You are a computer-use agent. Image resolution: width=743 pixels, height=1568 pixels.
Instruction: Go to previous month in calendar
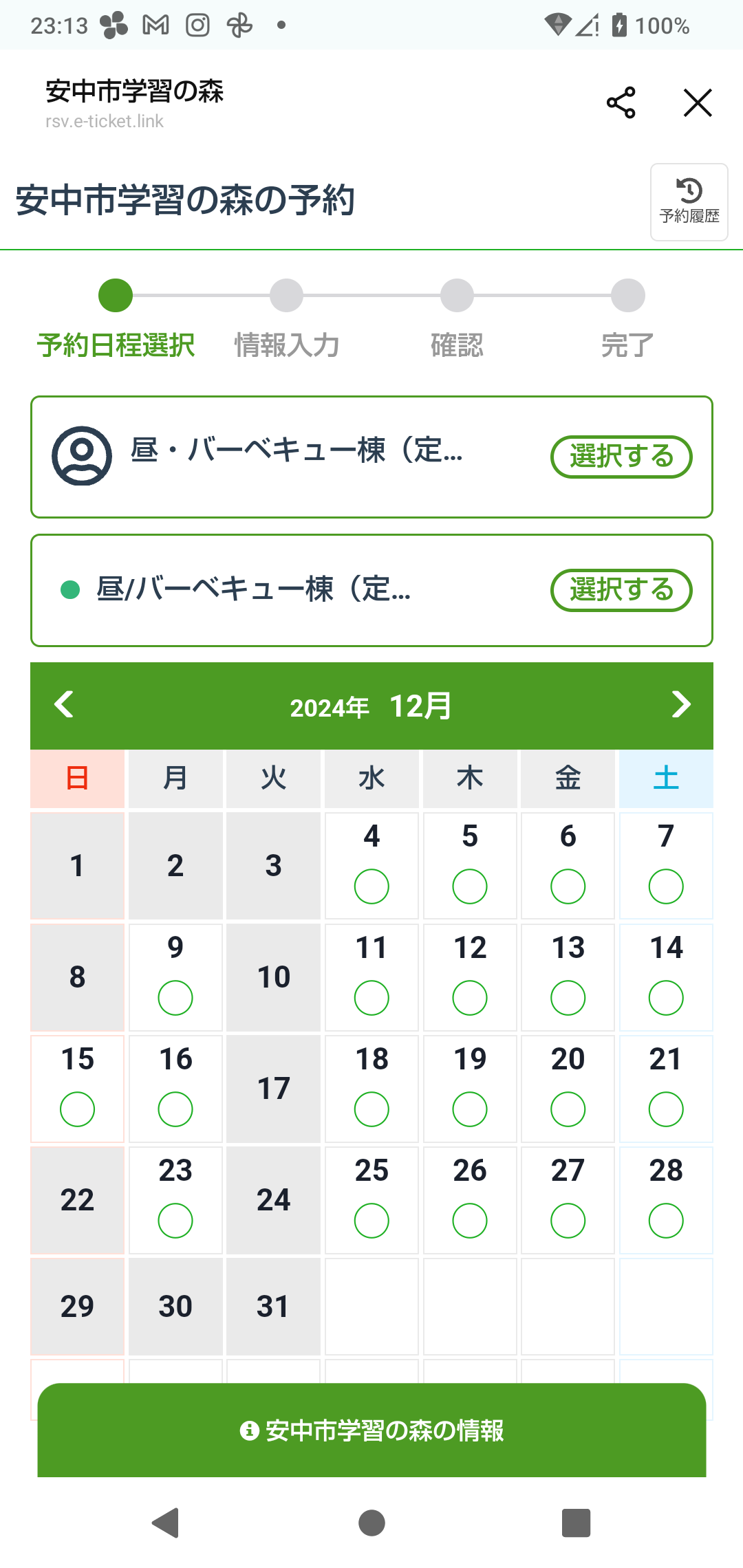(x=64, y=704)
